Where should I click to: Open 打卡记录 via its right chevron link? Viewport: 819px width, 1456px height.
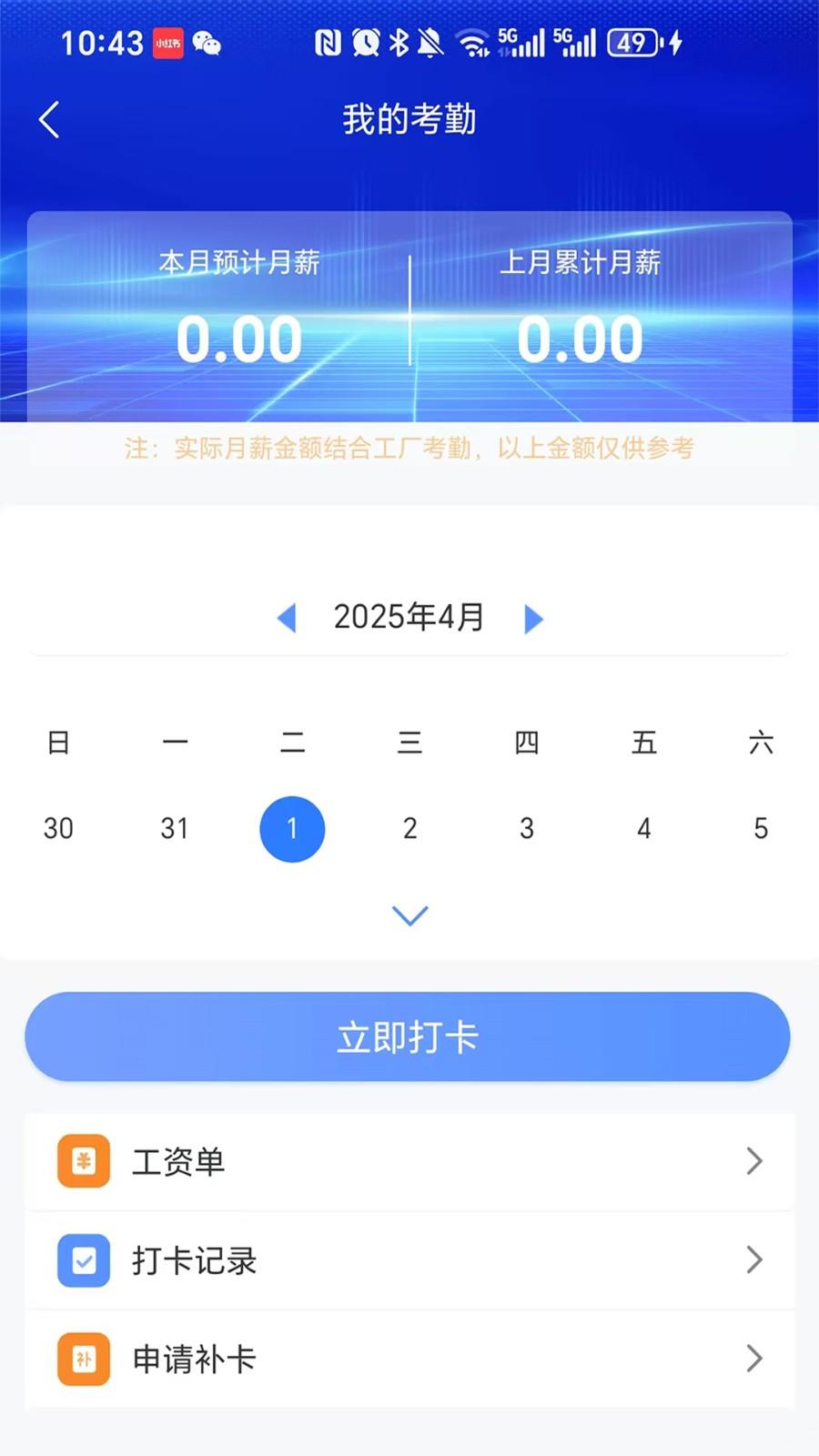tap(753, 1261)
